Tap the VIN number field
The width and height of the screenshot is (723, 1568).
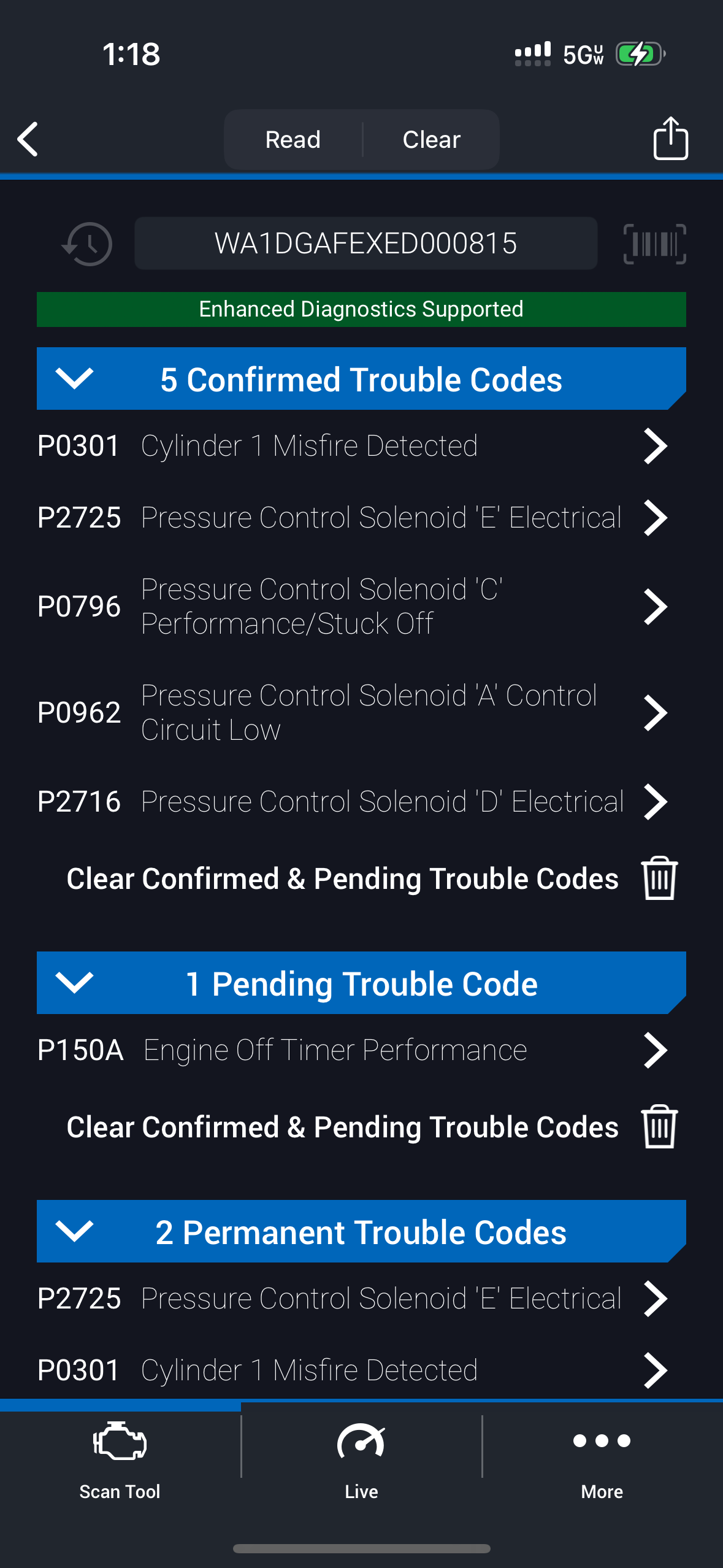(365, 244)
